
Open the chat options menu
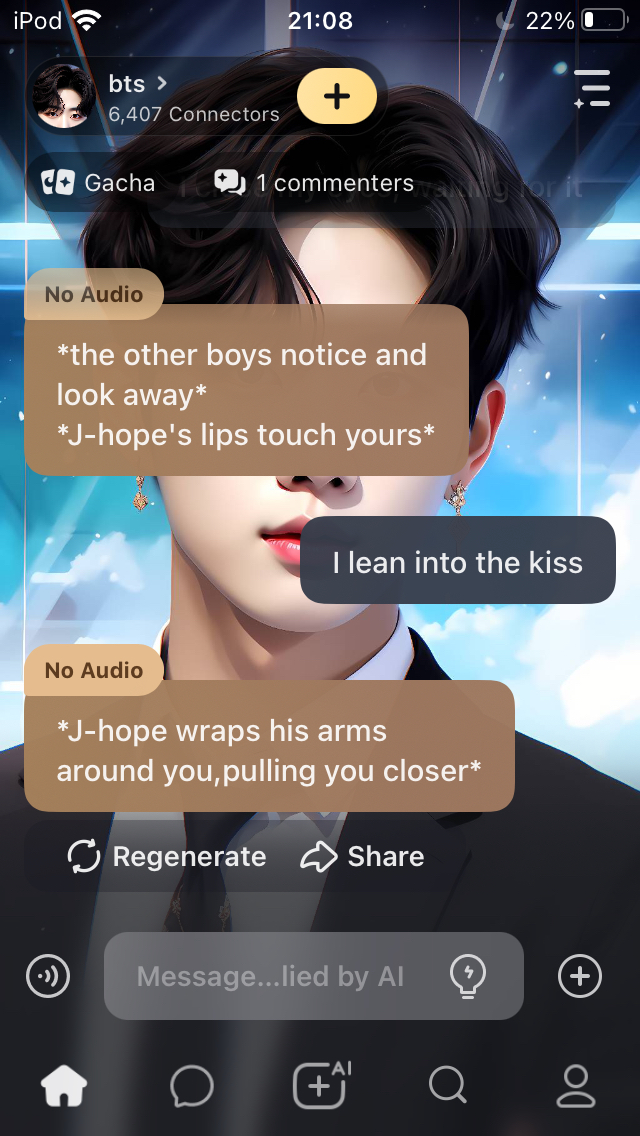pos(592,88)
